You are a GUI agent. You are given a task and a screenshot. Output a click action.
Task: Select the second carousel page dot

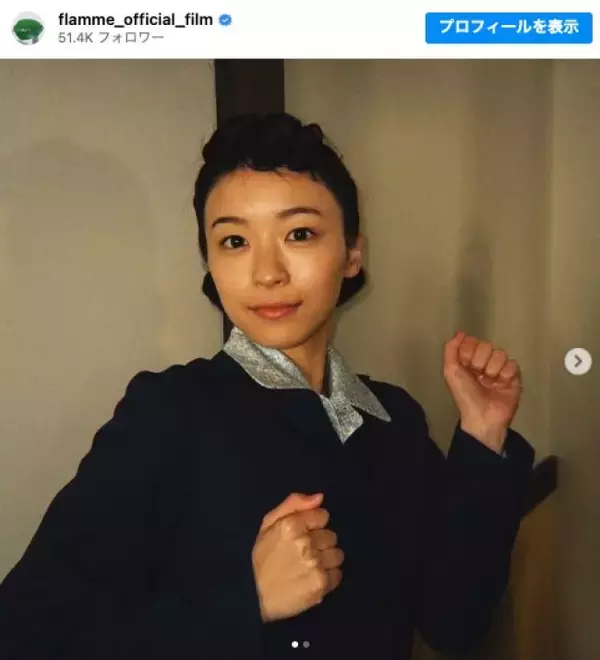(x=306, y=644)
